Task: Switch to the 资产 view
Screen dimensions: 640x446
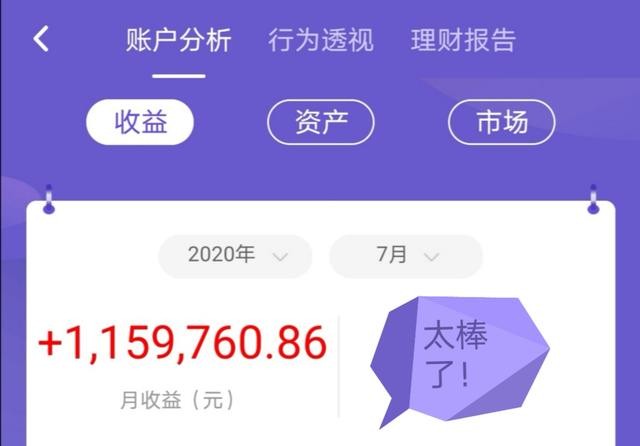Action: pyautogui.click(x=321, y=123)
